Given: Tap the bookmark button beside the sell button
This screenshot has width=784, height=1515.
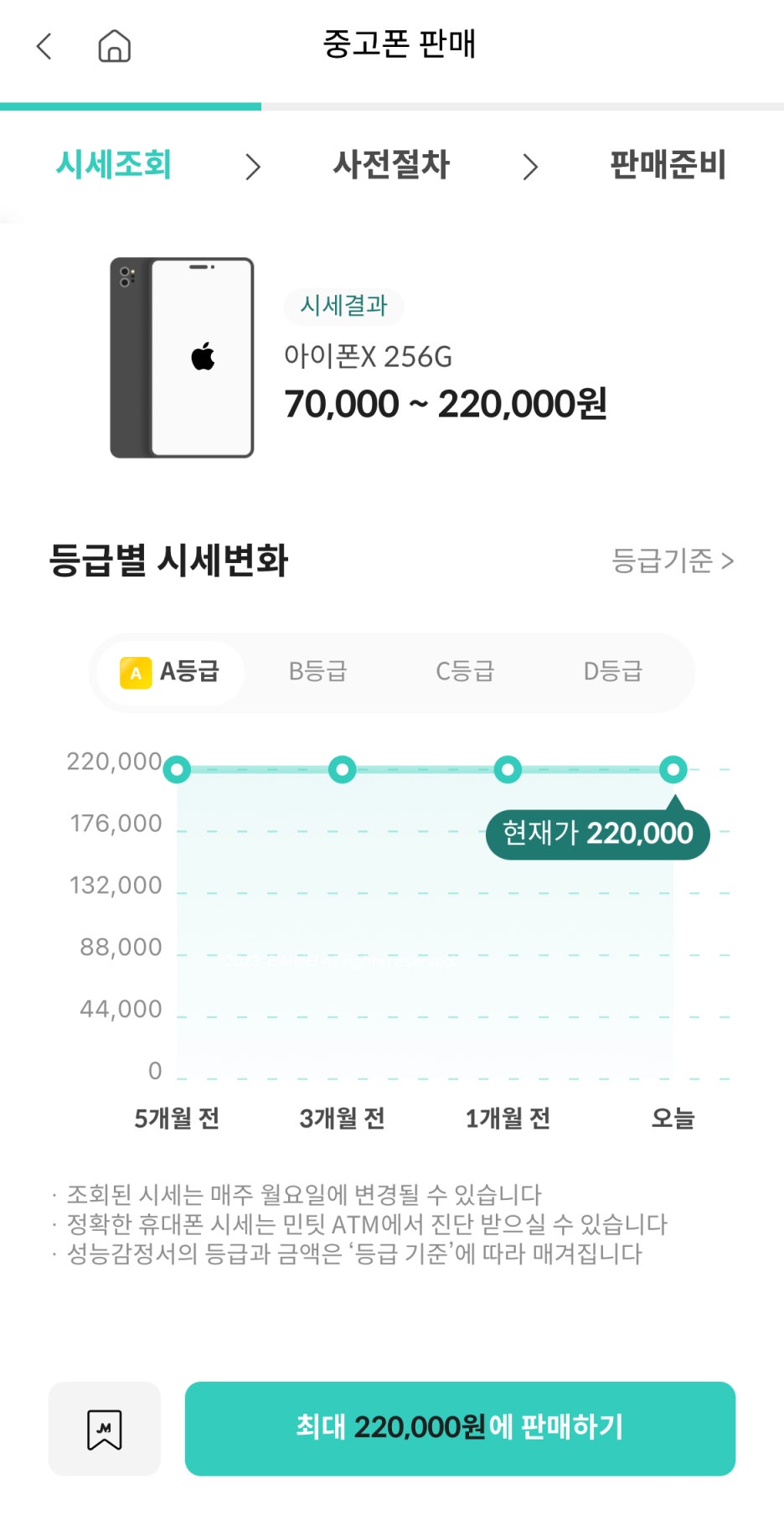Looking at the screenshot, I should coord(105,1429).
